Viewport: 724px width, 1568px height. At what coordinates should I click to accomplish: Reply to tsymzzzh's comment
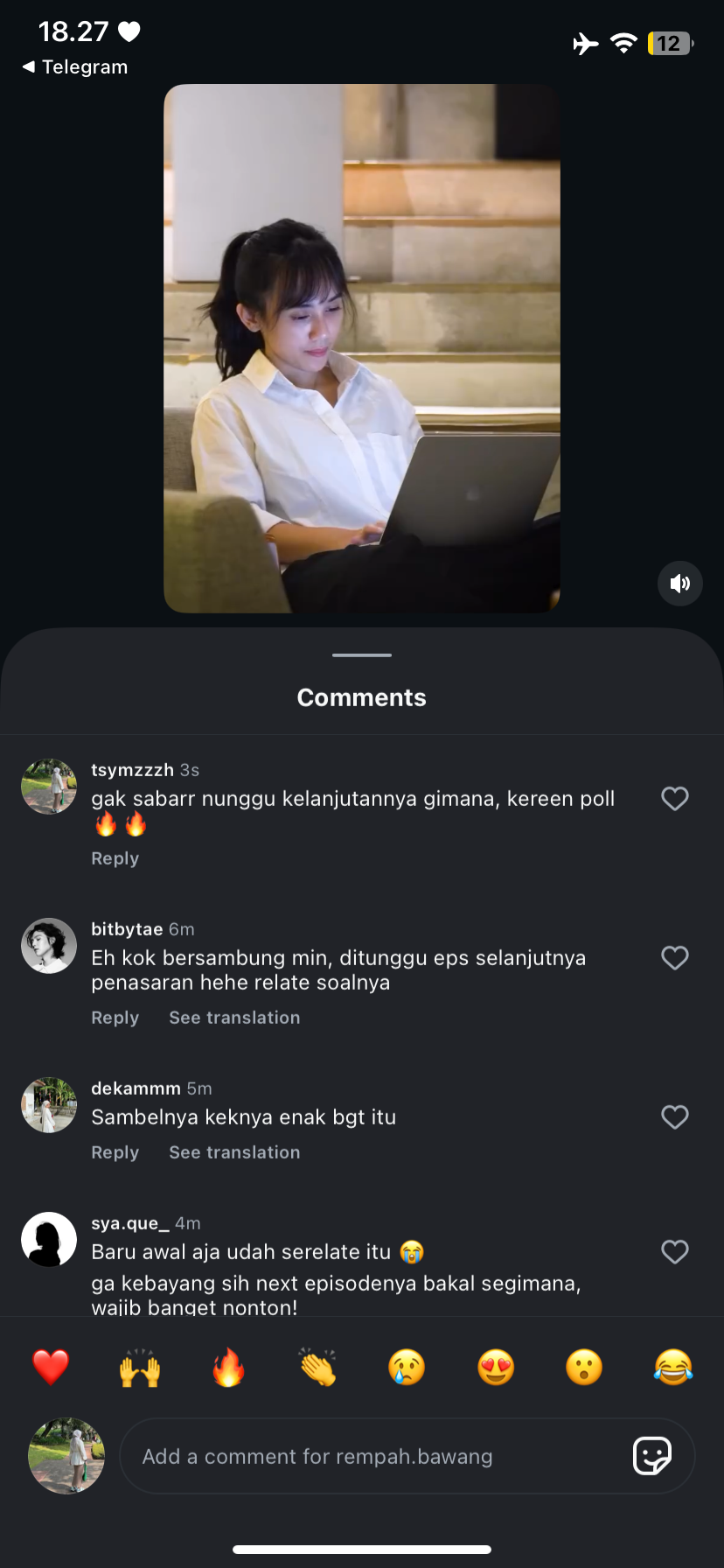(115, 858)
